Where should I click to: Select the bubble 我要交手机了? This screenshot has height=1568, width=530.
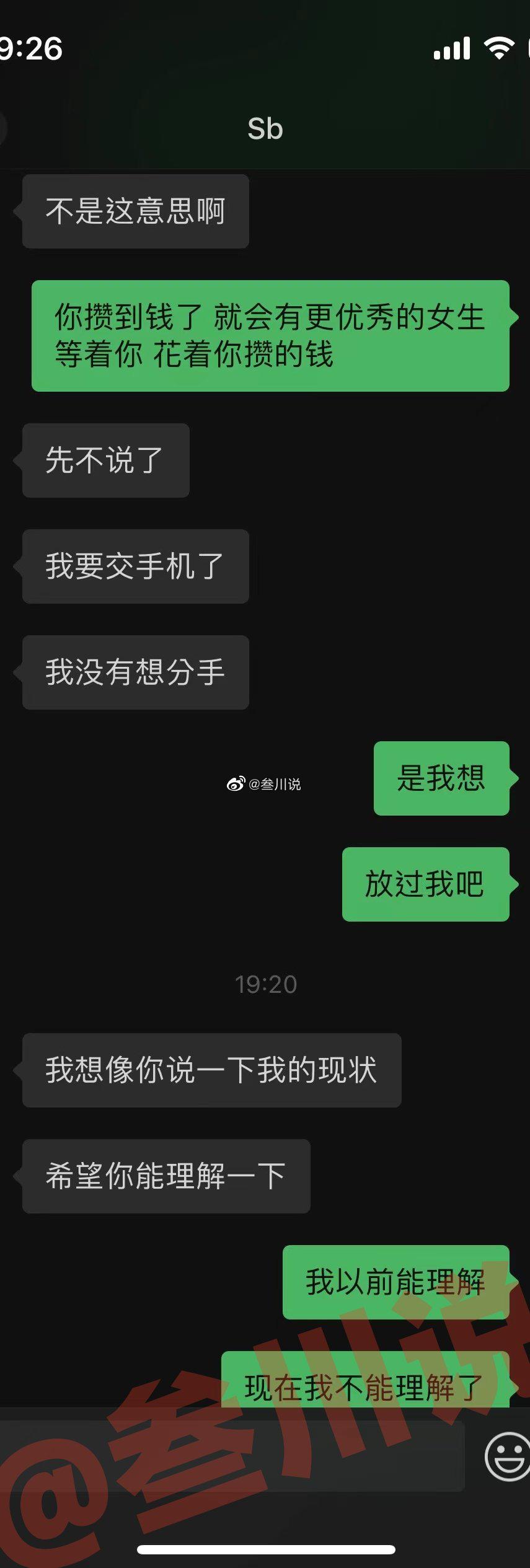click(134, 565)
